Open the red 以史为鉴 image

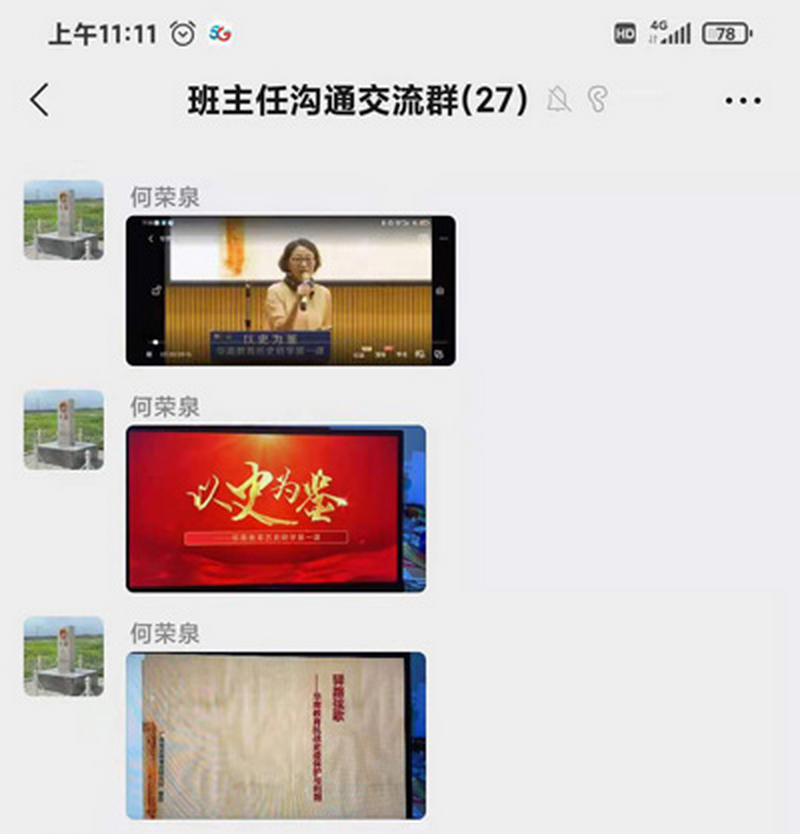tap(276, 508)
